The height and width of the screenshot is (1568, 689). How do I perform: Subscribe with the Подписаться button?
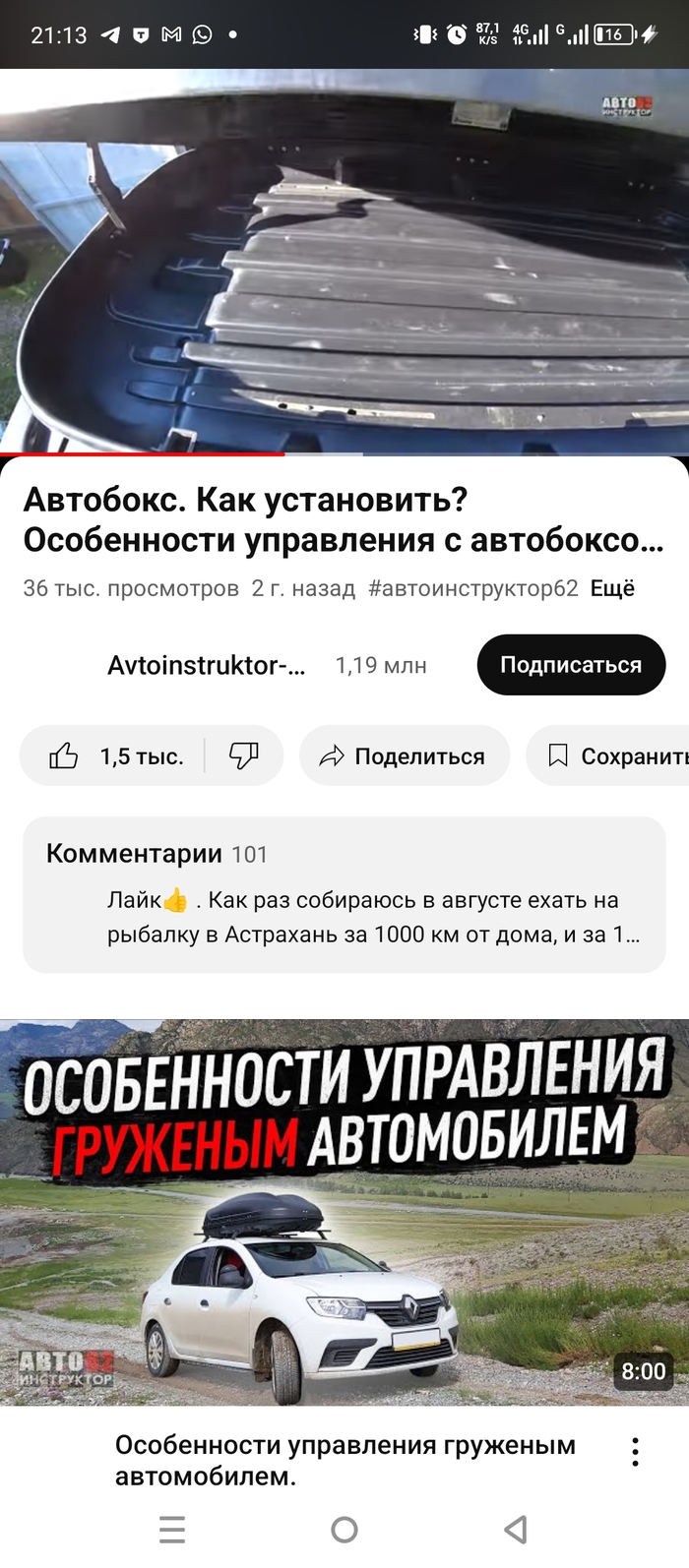click(571, 665)
